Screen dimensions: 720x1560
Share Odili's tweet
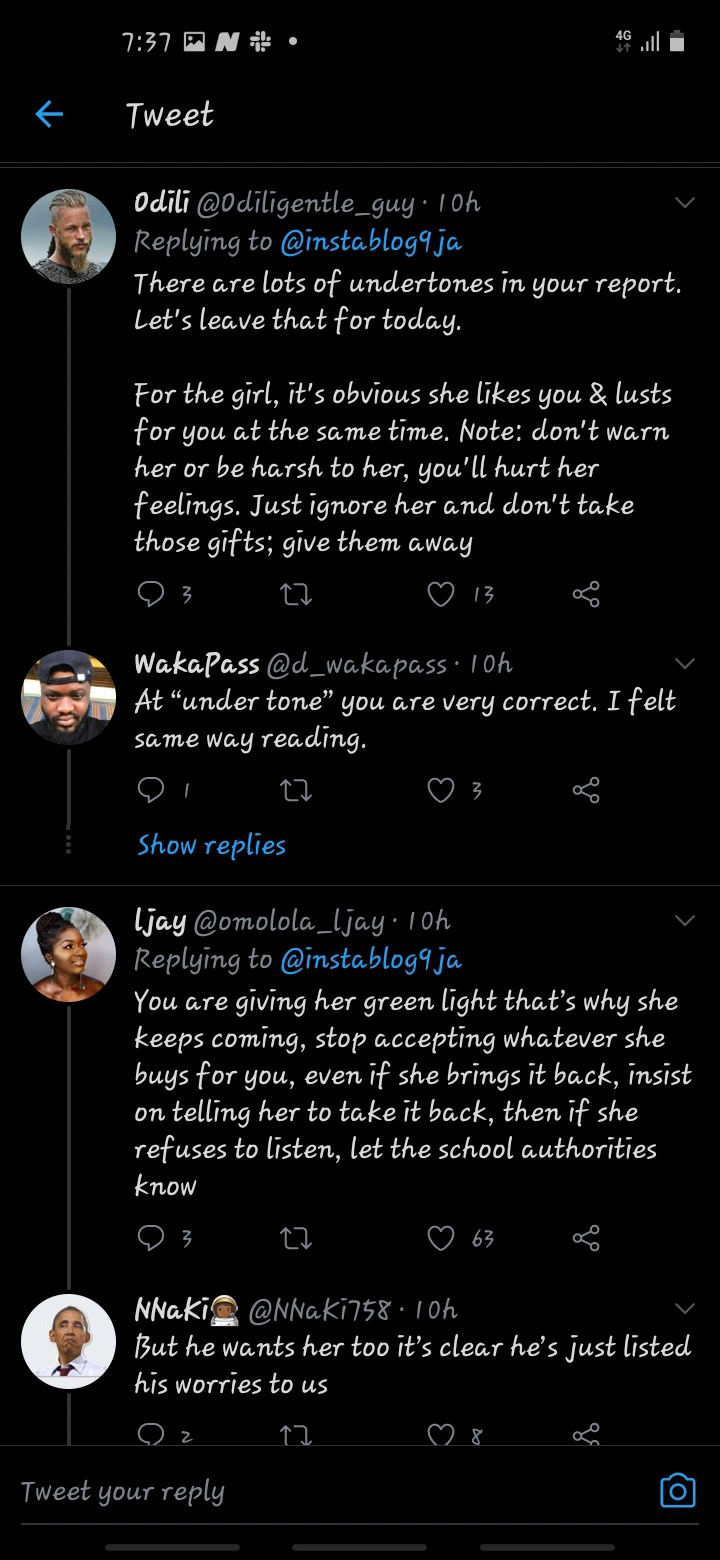[586, 595]
